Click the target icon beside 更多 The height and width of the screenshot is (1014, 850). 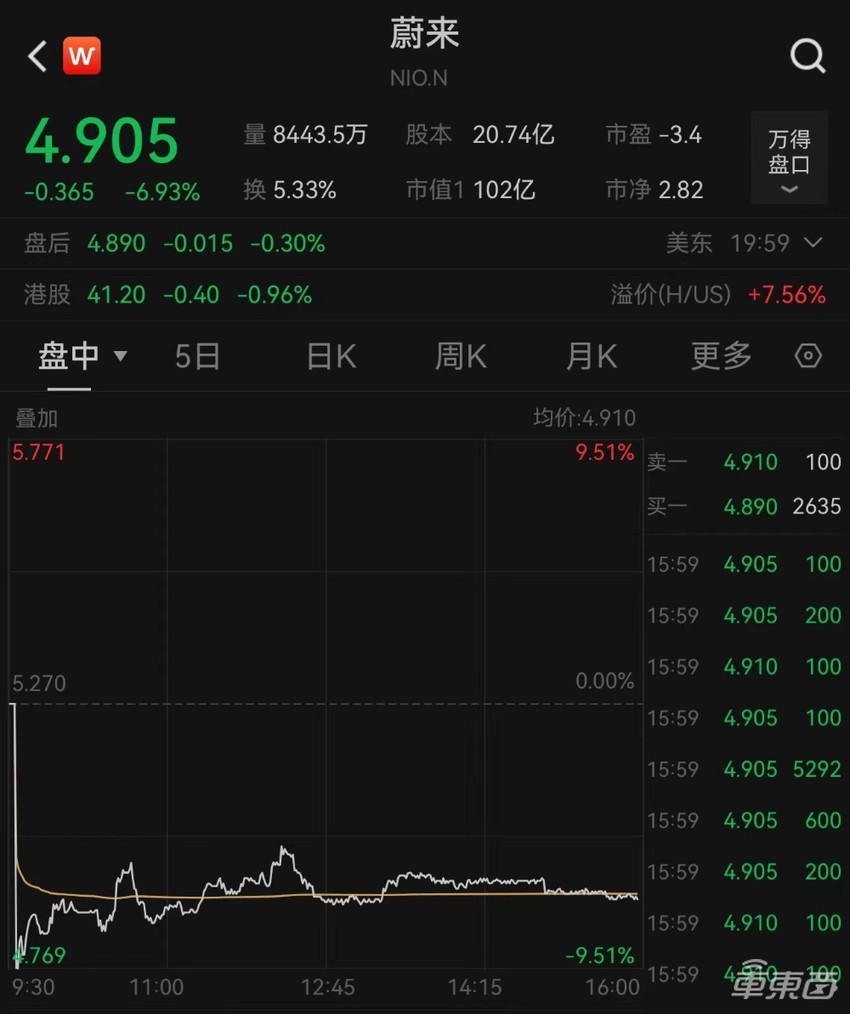click(808, 356)
